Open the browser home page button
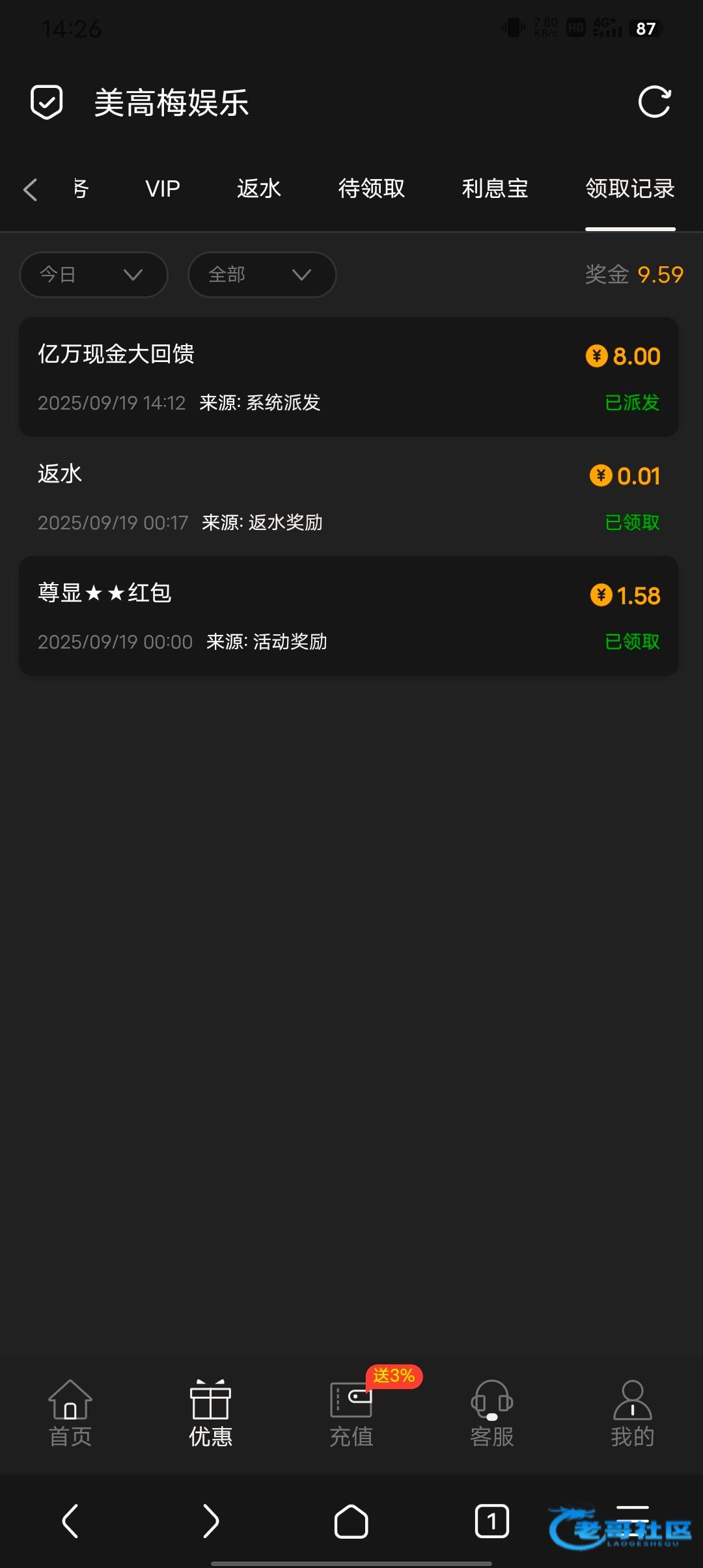703x1568 pixels. [x=351, y=1521]
